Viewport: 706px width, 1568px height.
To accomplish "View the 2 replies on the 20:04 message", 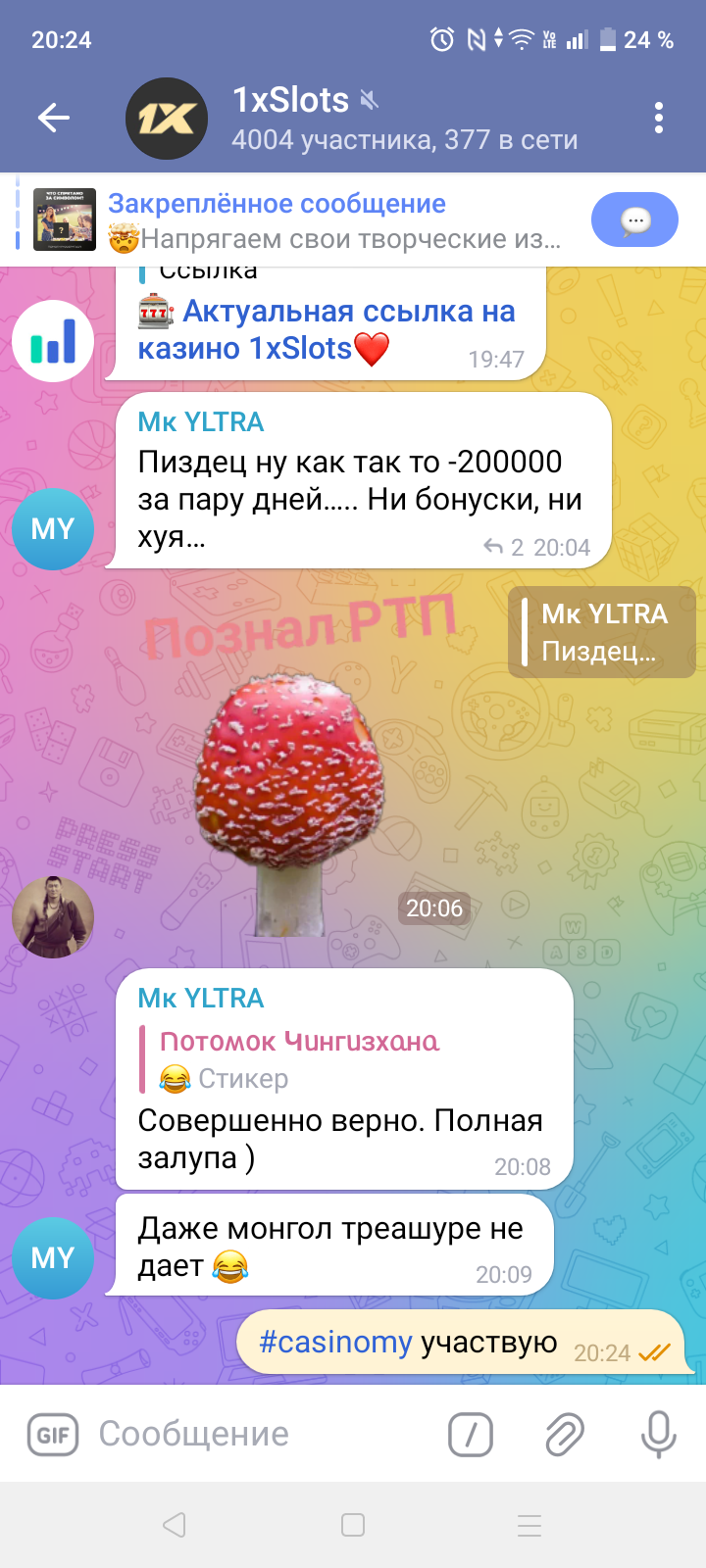I will coord(506,548).
